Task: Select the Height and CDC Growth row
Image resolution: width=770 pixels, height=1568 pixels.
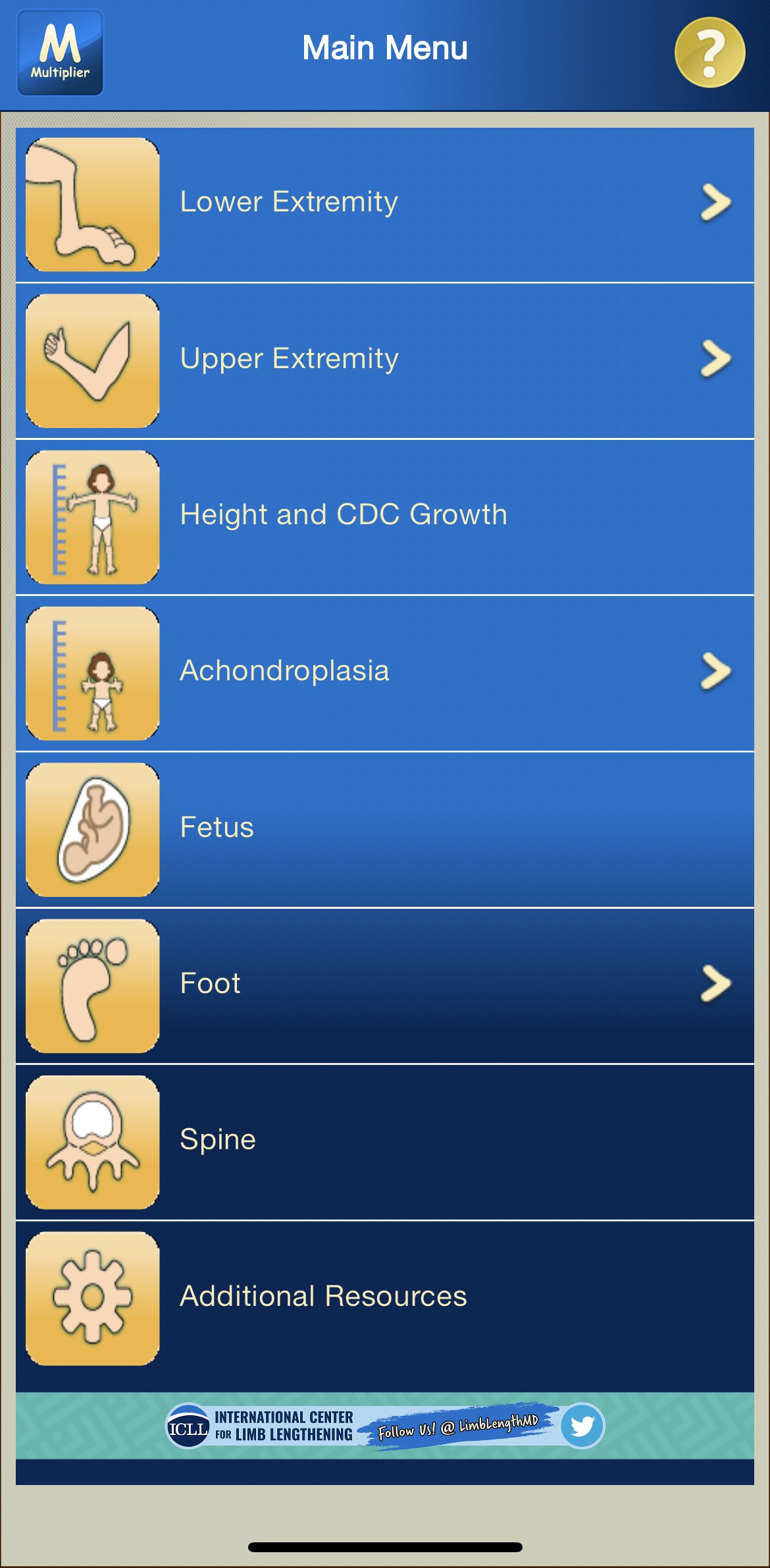Action: (x=385, y=515)
